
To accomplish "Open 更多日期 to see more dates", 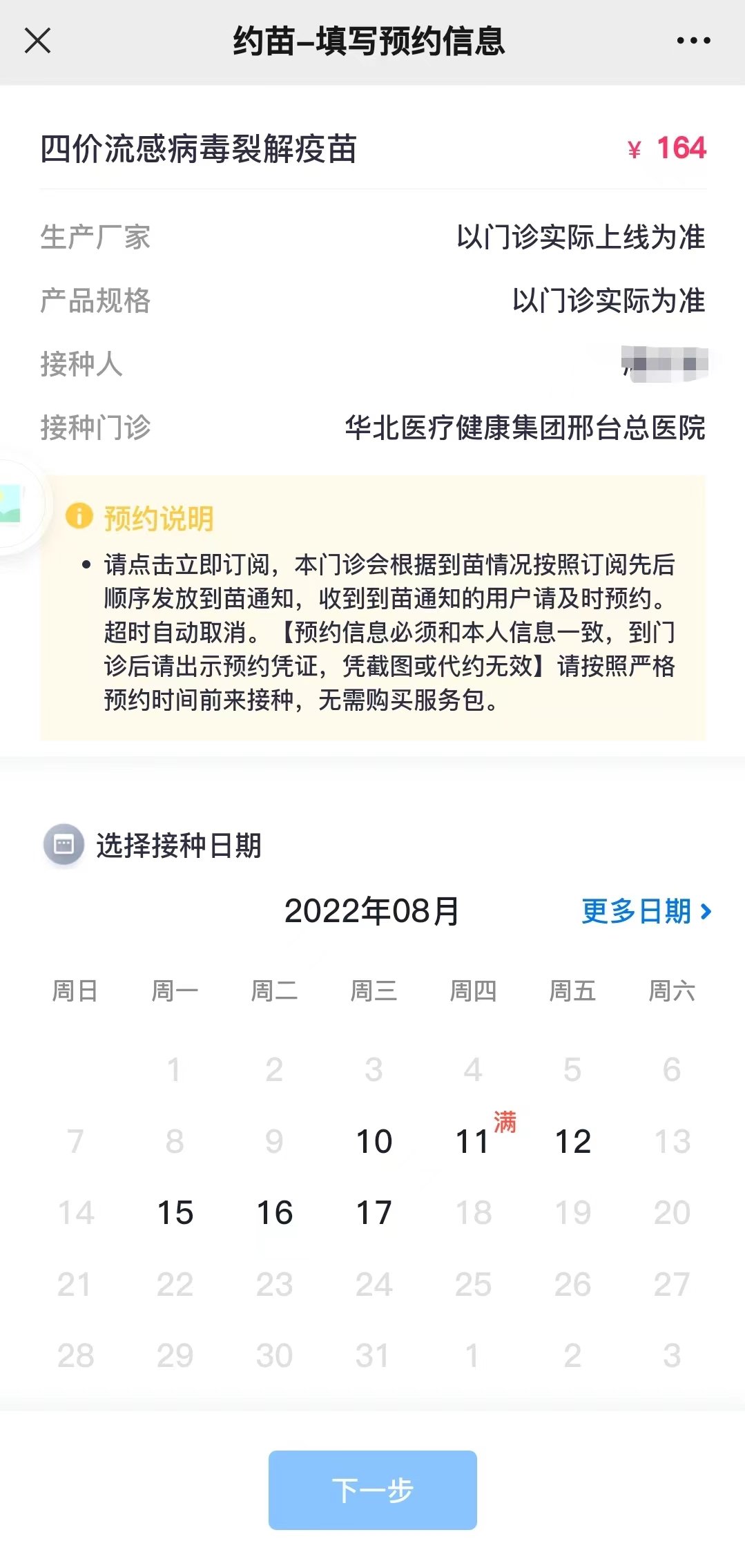I will [x=646, y=911].
